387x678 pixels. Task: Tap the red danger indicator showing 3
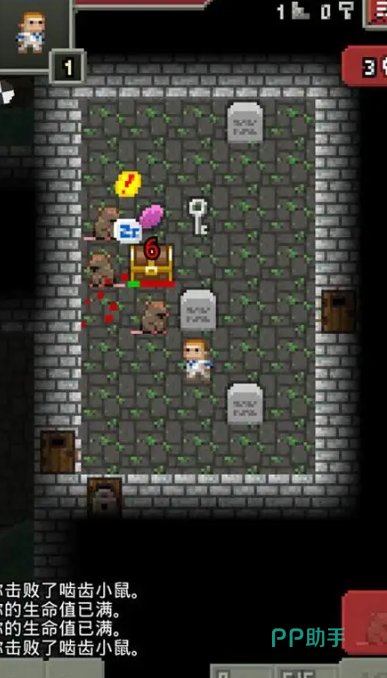(x=365, y=67)
